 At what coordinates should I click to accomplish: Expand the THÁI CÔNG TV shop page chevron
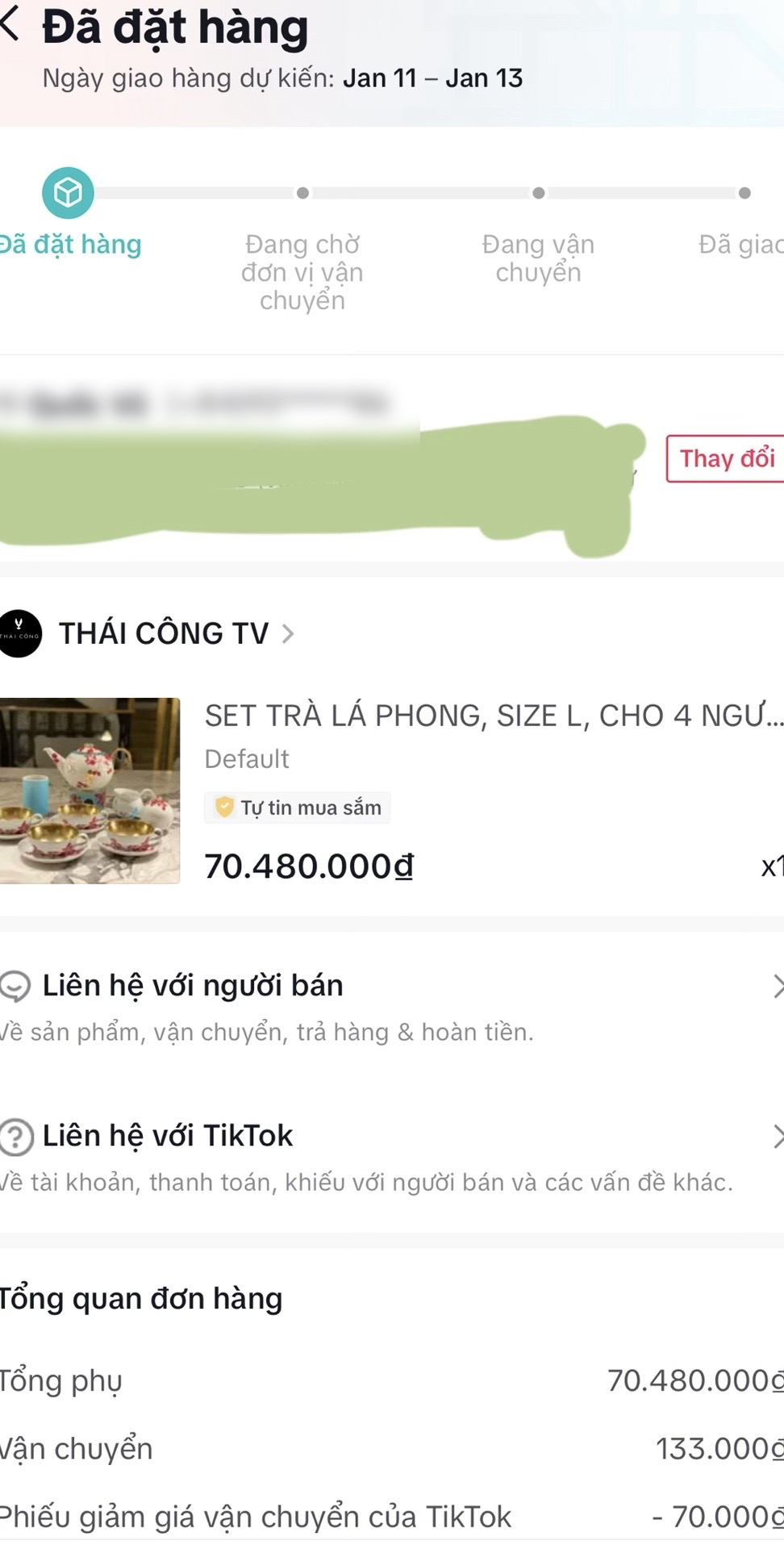click(x=287, y=635)
